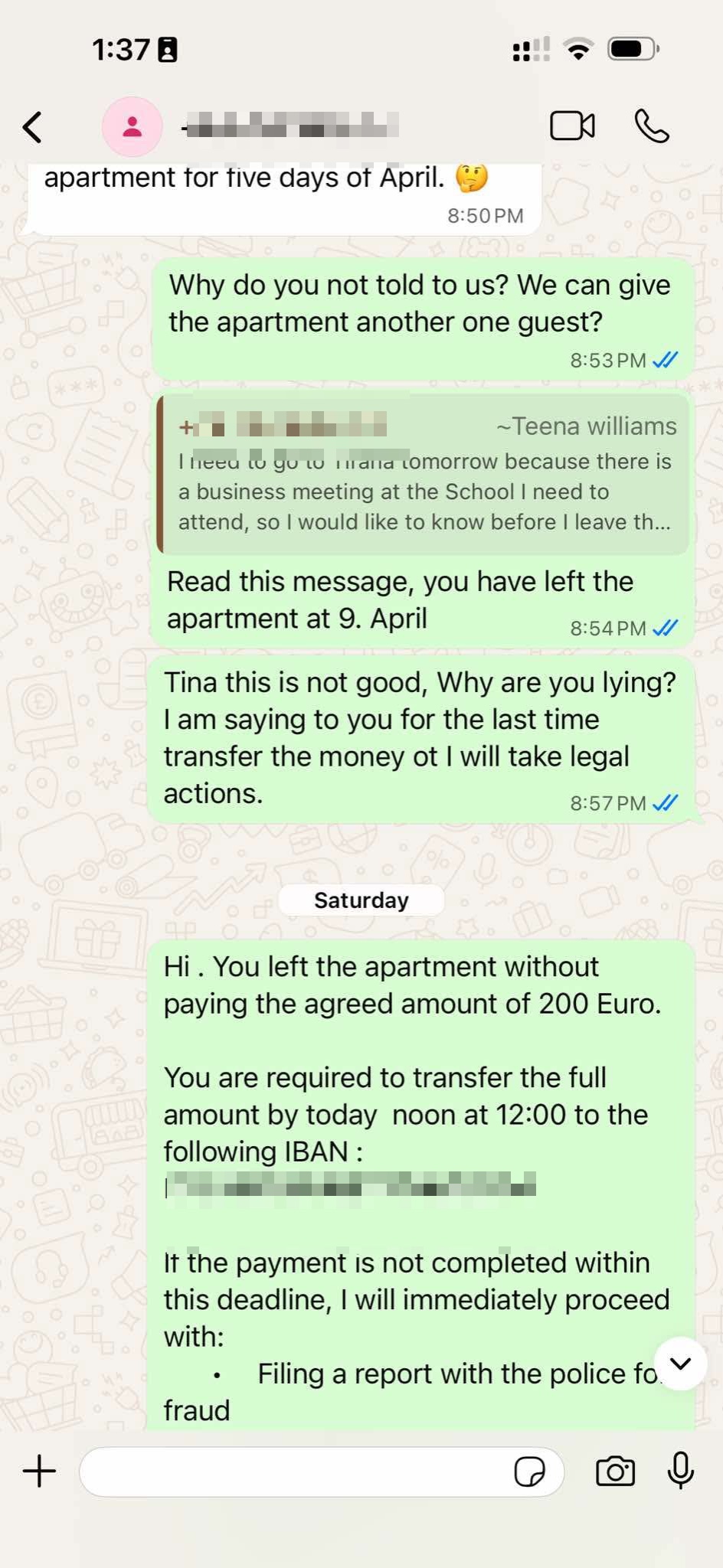Viewport: 723px width, 1568px height.
Task: Focus the message text field
Action: tap(291, 1472)
